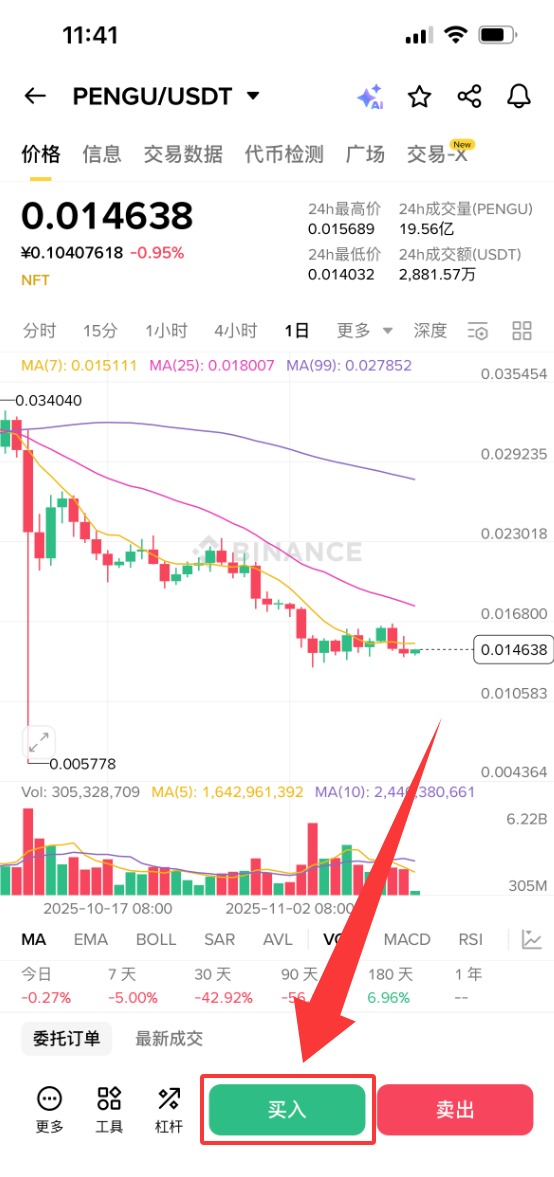Screen dimensions: 554x1177
Task: Open the PENGU/USDT pair dropdown
Action: tap(166, 96)
